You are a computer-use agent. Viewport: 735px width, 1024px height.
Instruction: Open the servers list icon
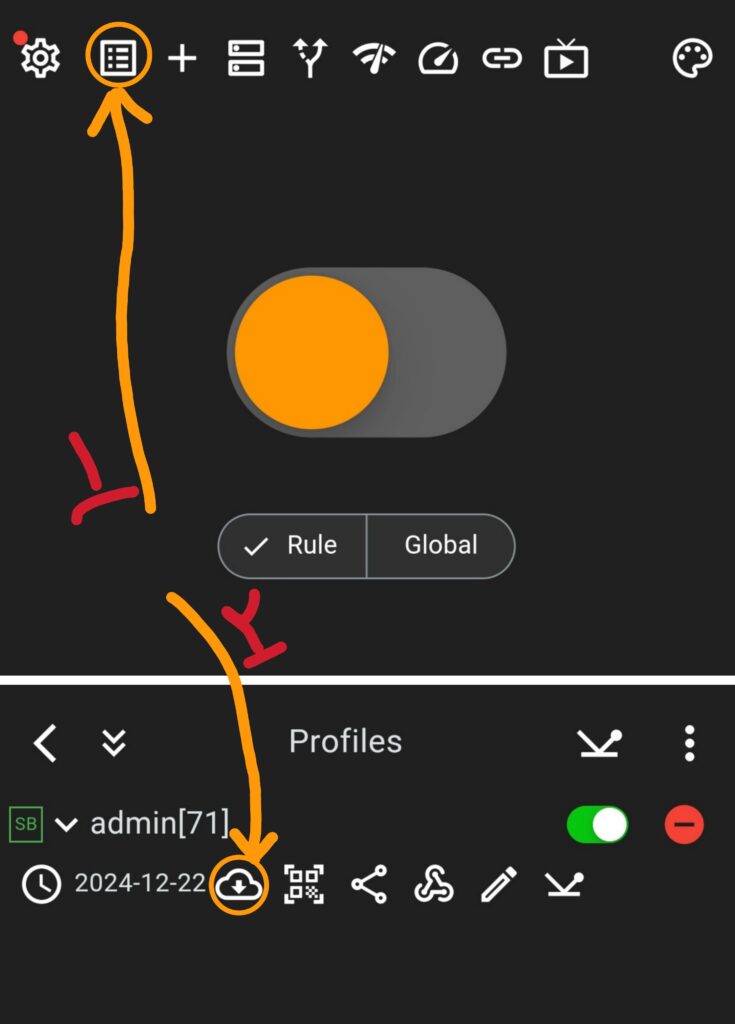pyautogui.click(x=245, y=59)
